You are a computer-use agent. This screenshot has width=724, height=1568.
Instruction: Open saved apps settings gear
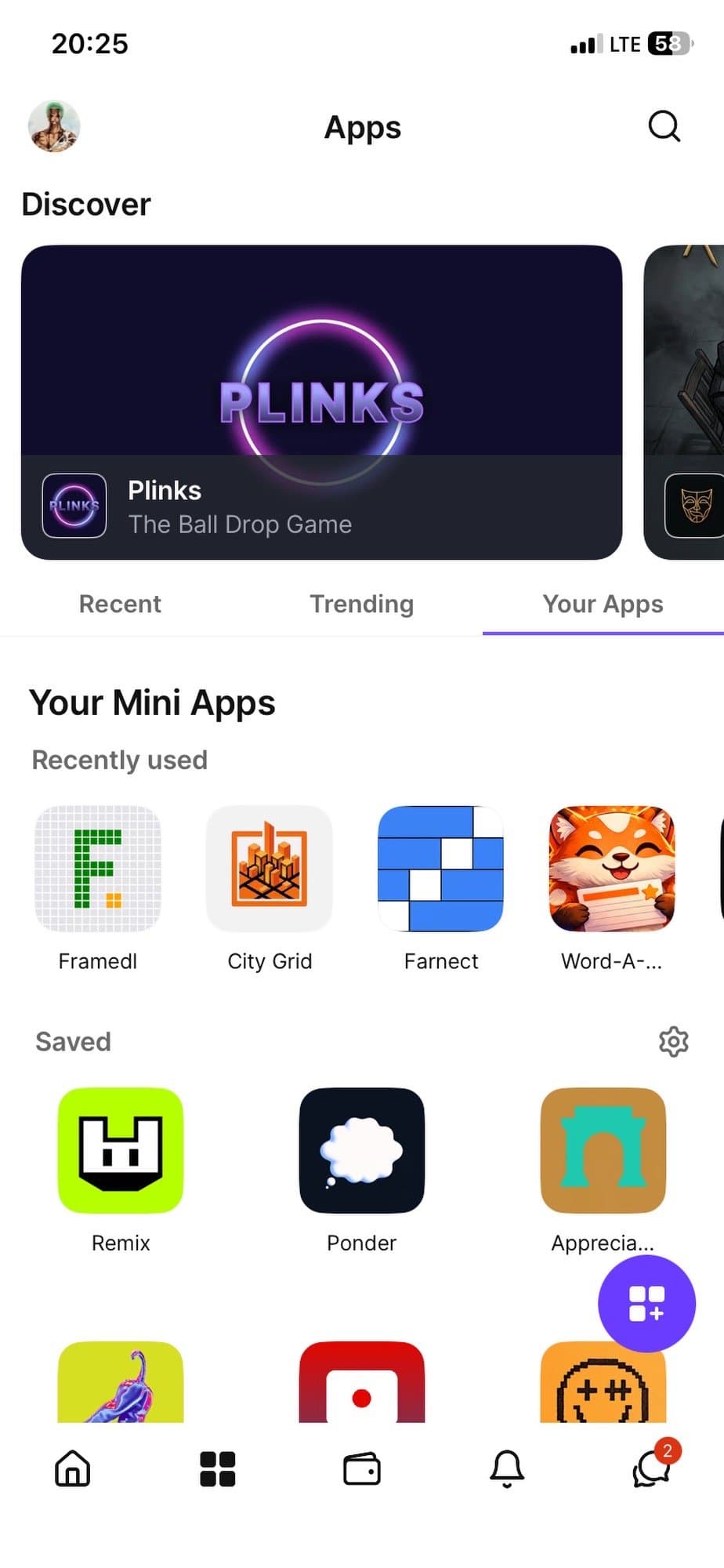pos(673,1041)
